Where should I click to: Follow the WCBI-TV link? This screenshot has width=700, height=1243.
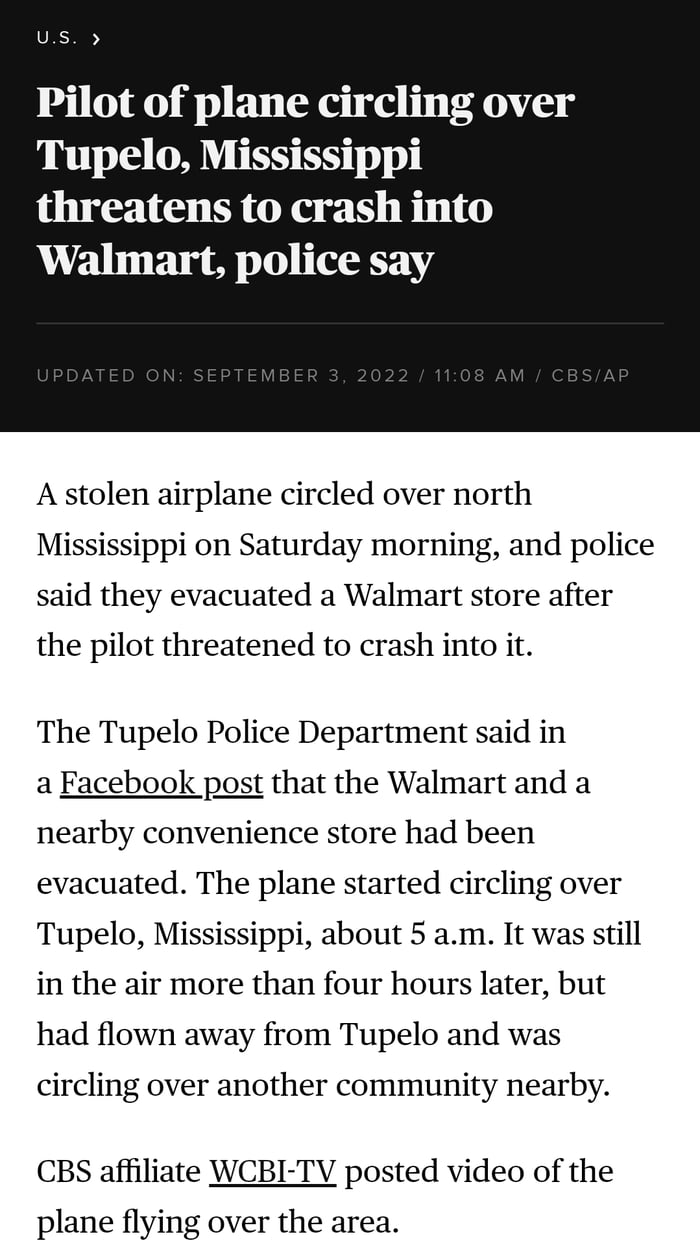[x=272, y=1171]
